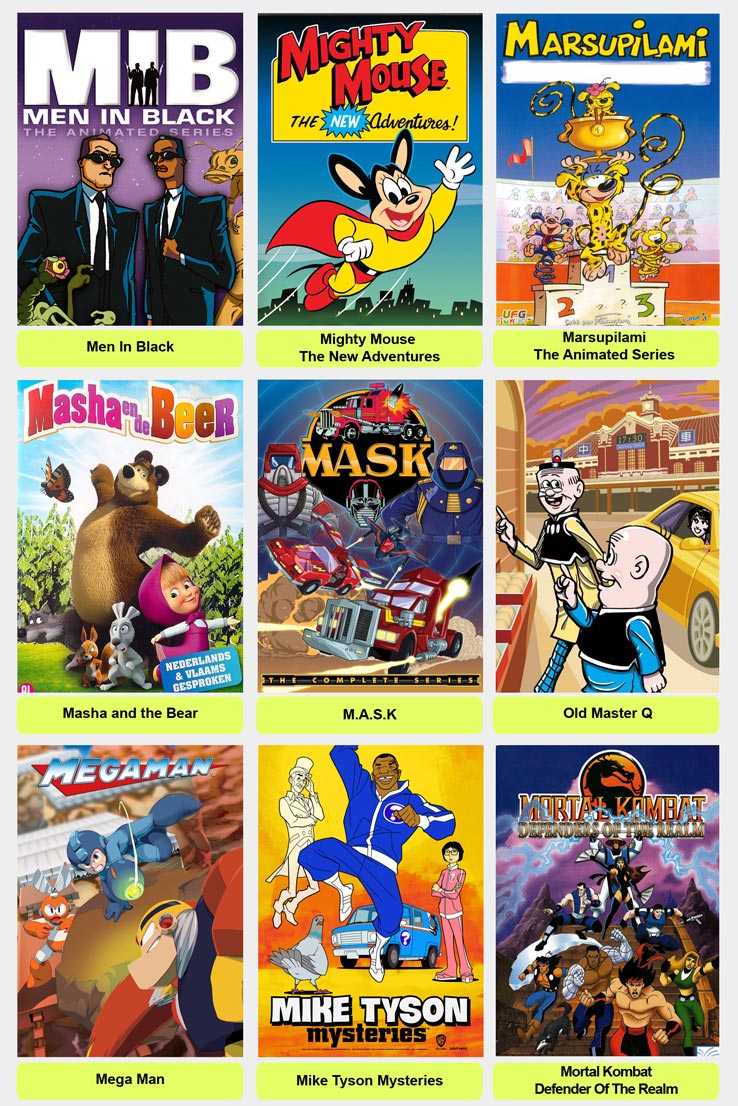This screenshot has height=1106, width=738.
Task: Open Marsupilami The Animated Series
Action: click(x=607, y=170)
